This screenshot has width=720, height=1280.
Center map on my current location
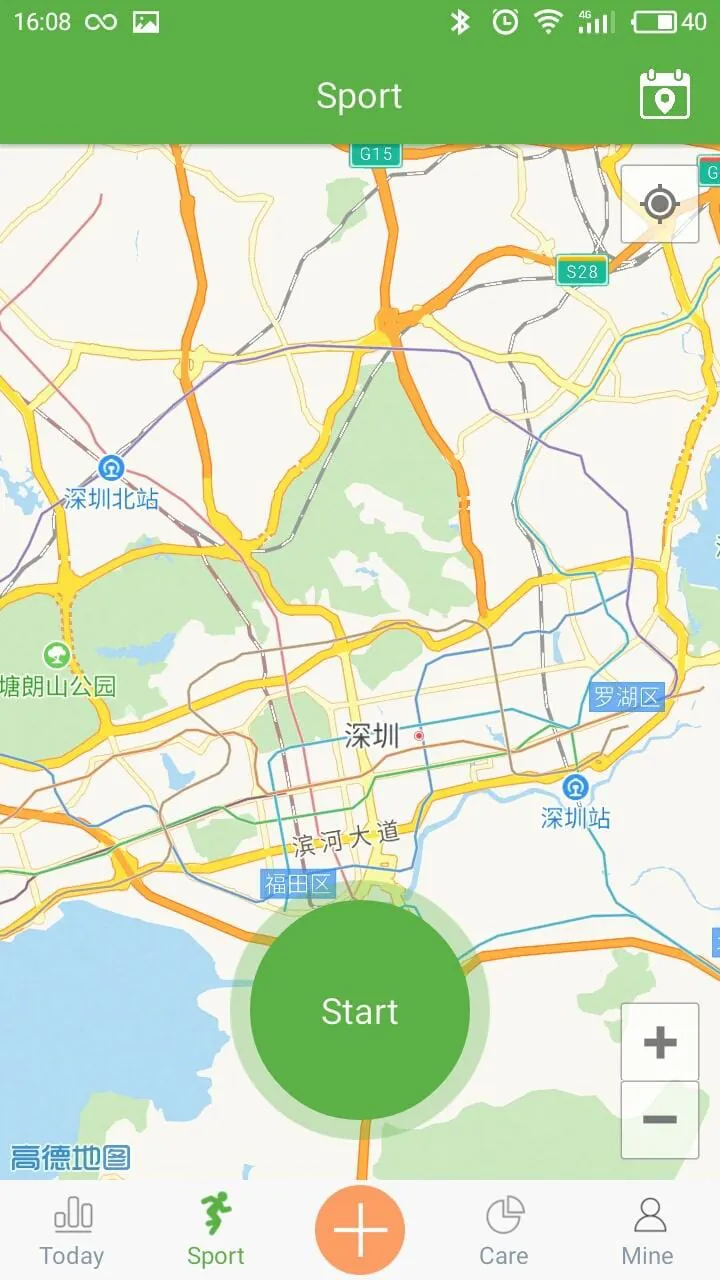[659, 204]
